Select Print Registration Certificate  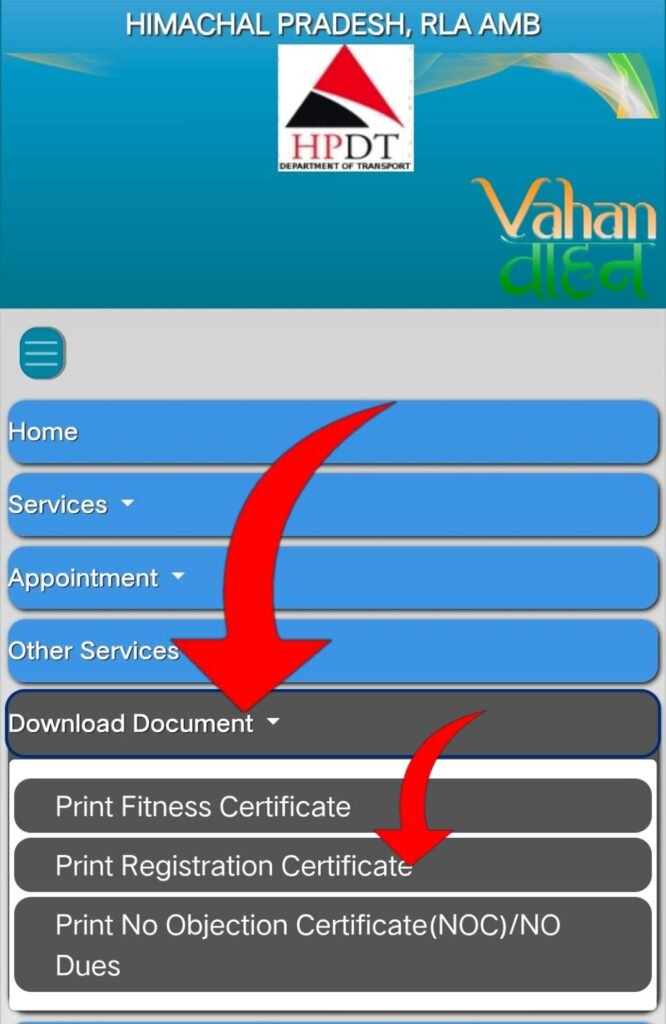tap(232, 865)
